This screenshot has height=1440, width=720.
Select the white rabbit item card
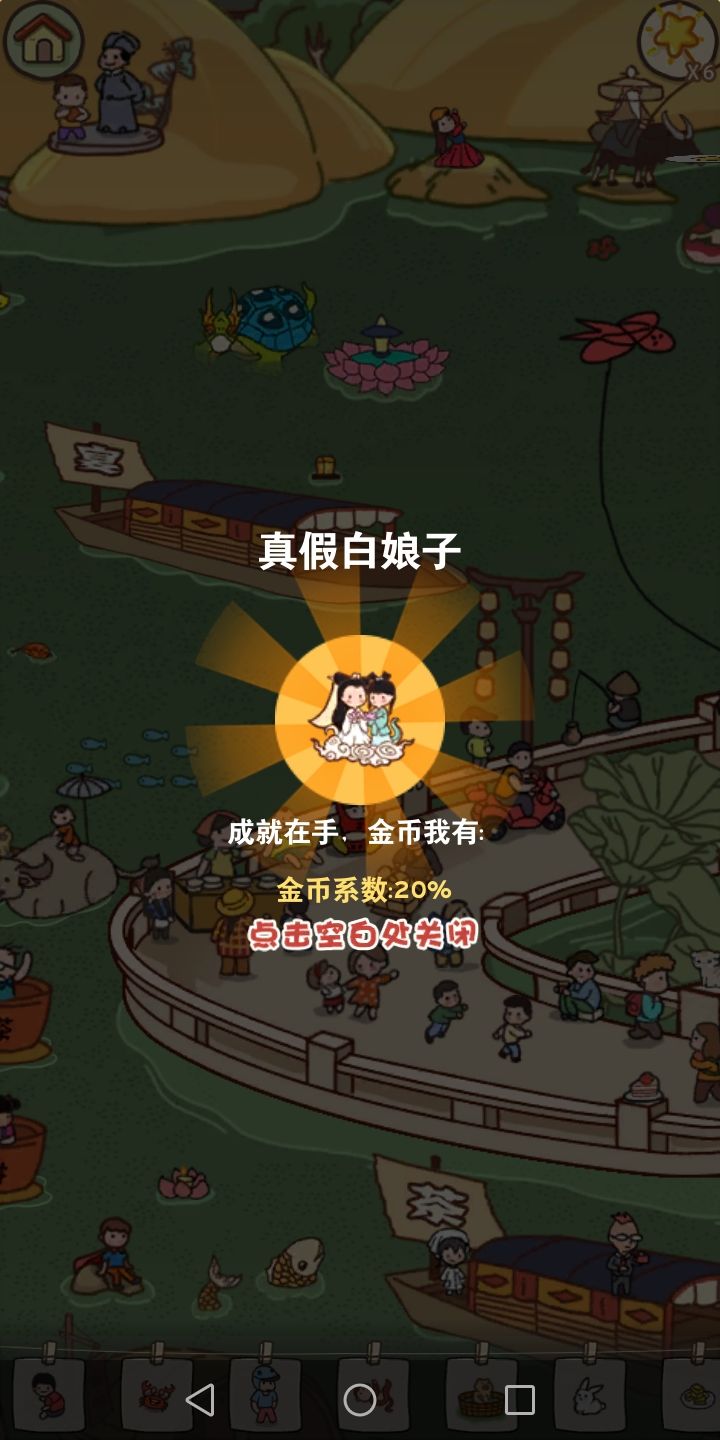[590, 1395]
